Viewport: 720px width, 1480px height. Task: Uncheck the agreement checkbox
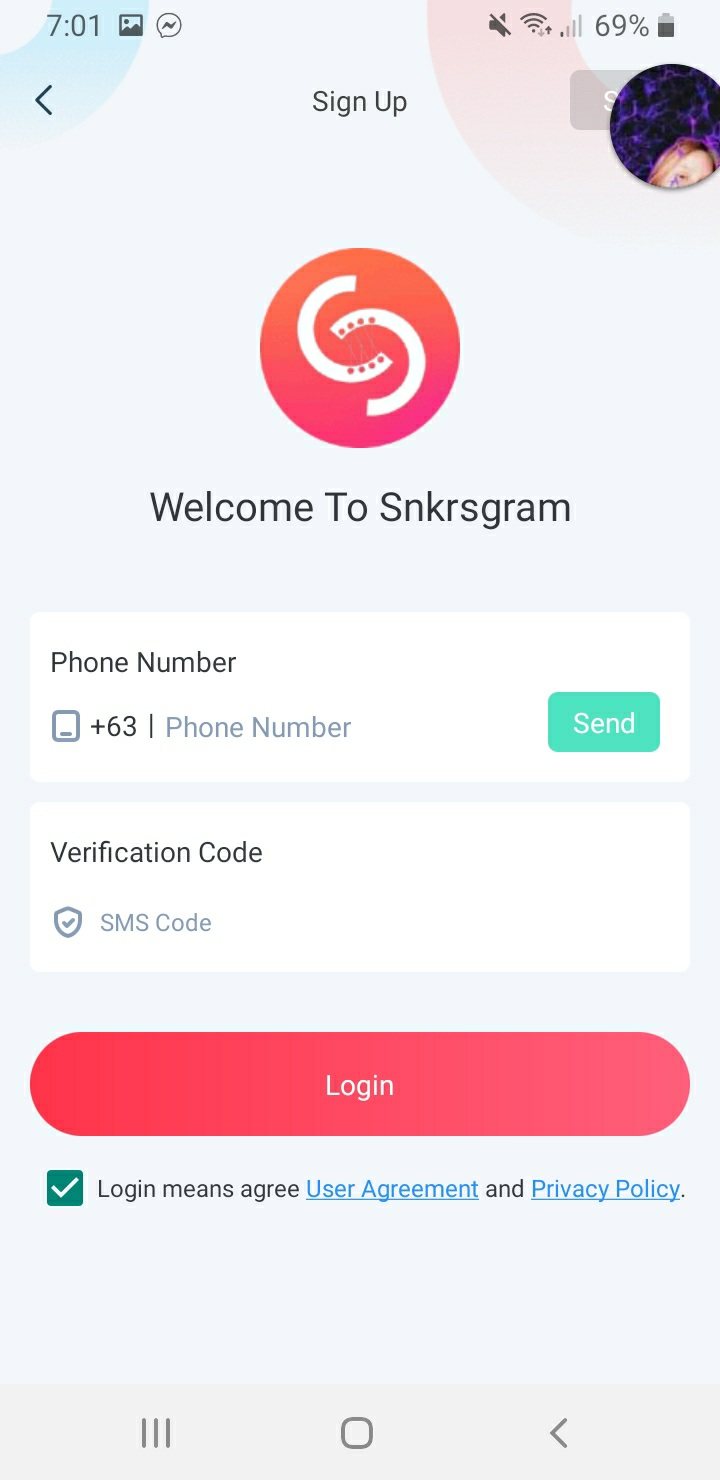(x=65, y=1188)
